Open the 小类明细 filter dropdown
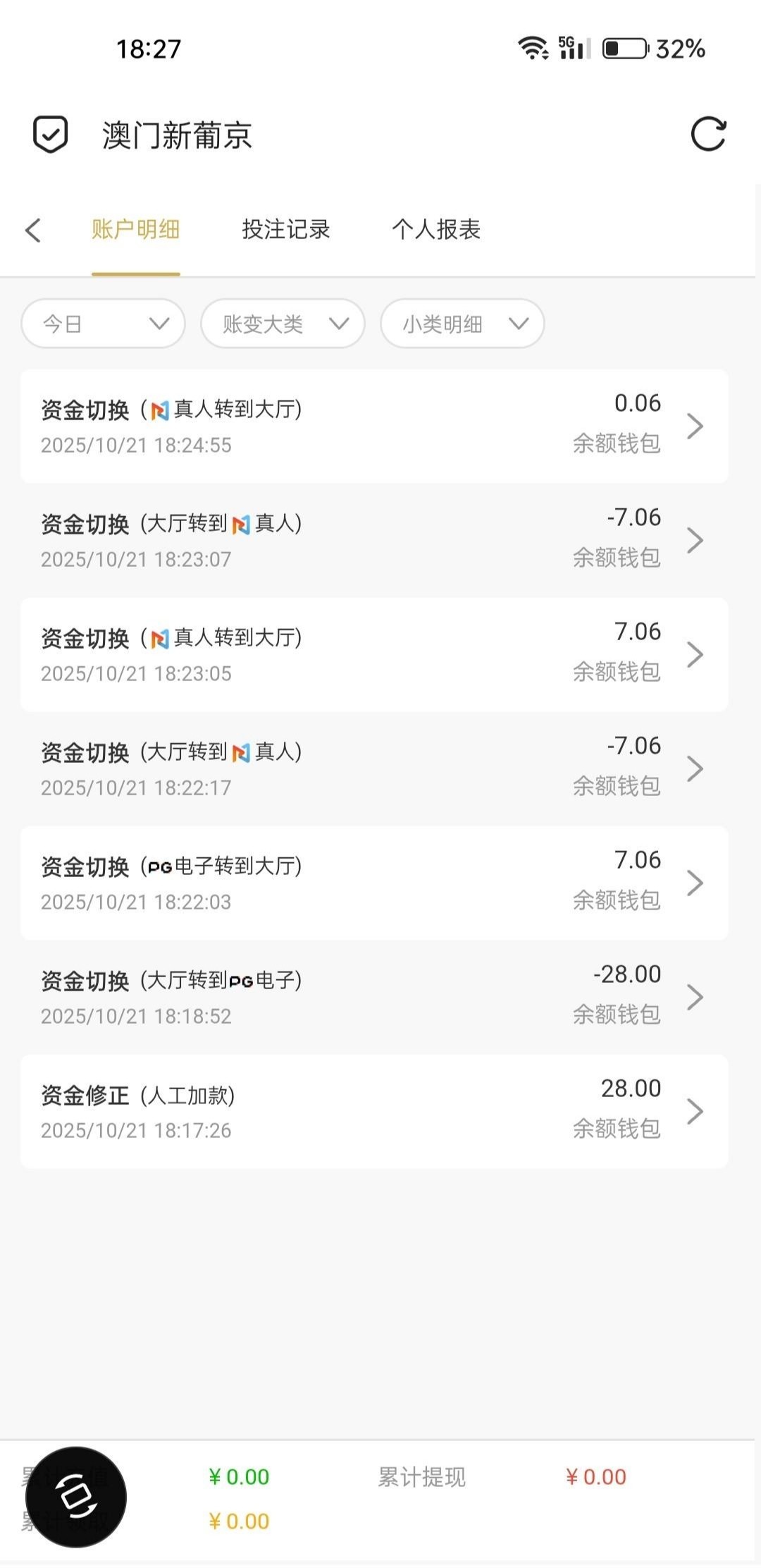The width and height of the screenshot is (761, 1568). pos(462,324)
